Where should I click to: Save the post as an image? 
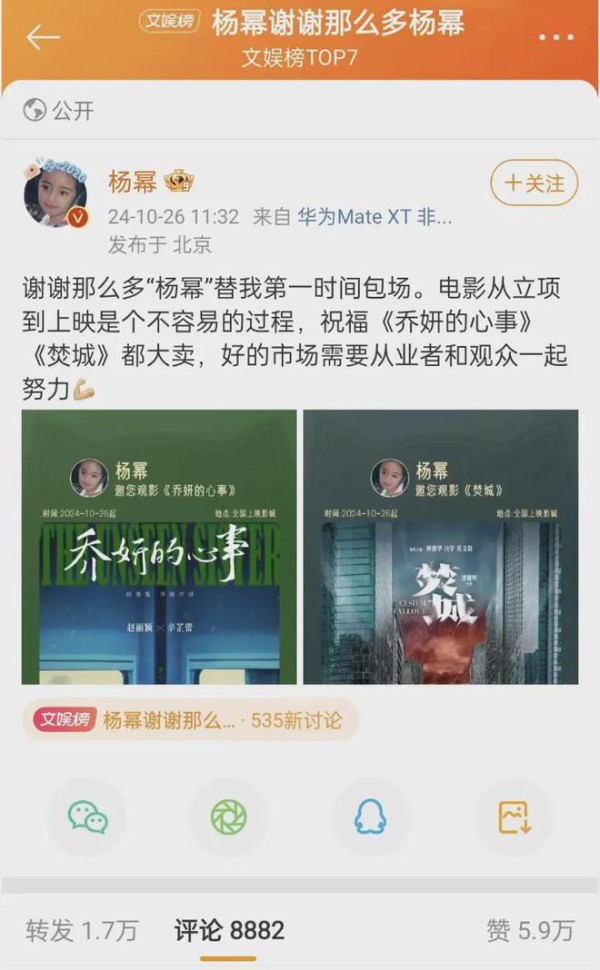(x=513, y=817)
